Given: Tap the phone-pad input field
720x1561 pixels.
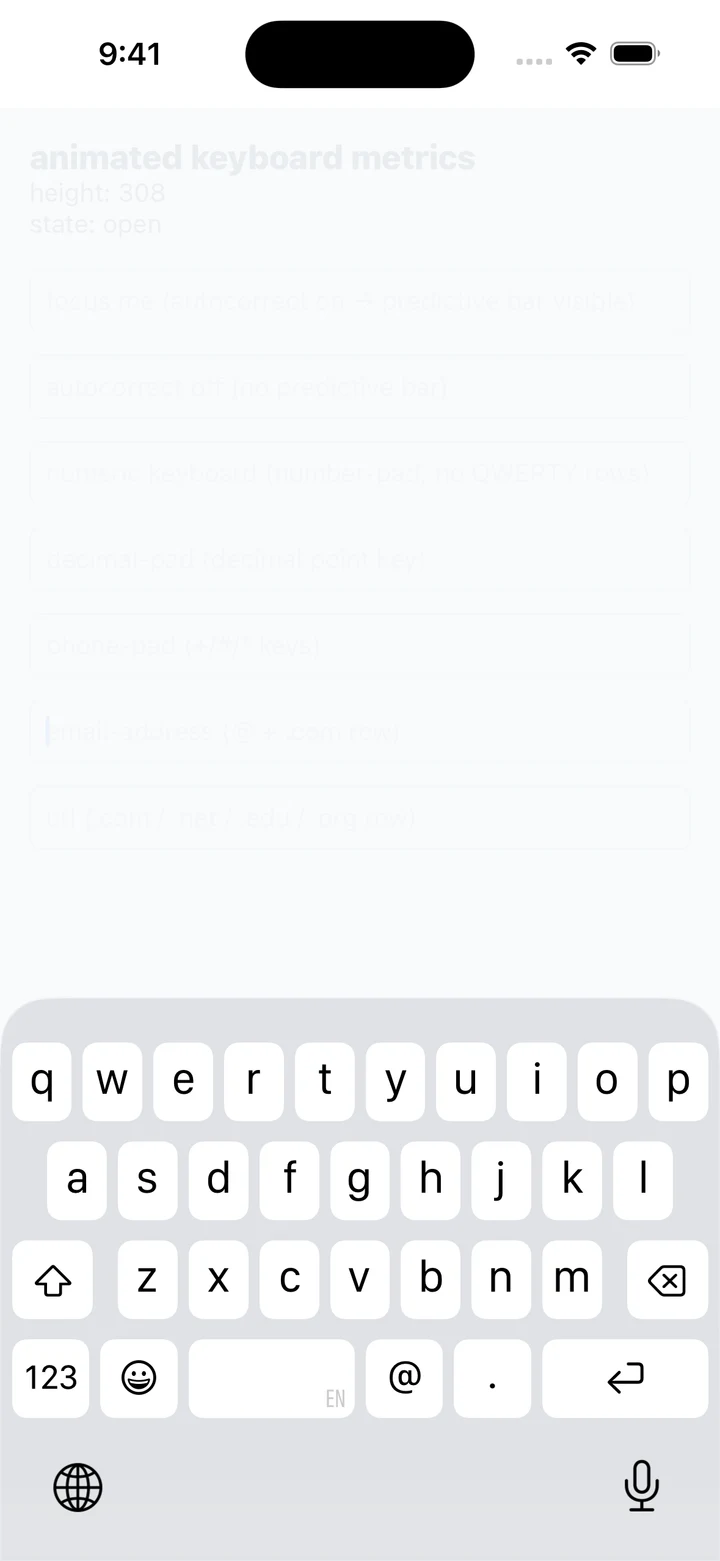Looking at the screenshot, I should (360, 645).
